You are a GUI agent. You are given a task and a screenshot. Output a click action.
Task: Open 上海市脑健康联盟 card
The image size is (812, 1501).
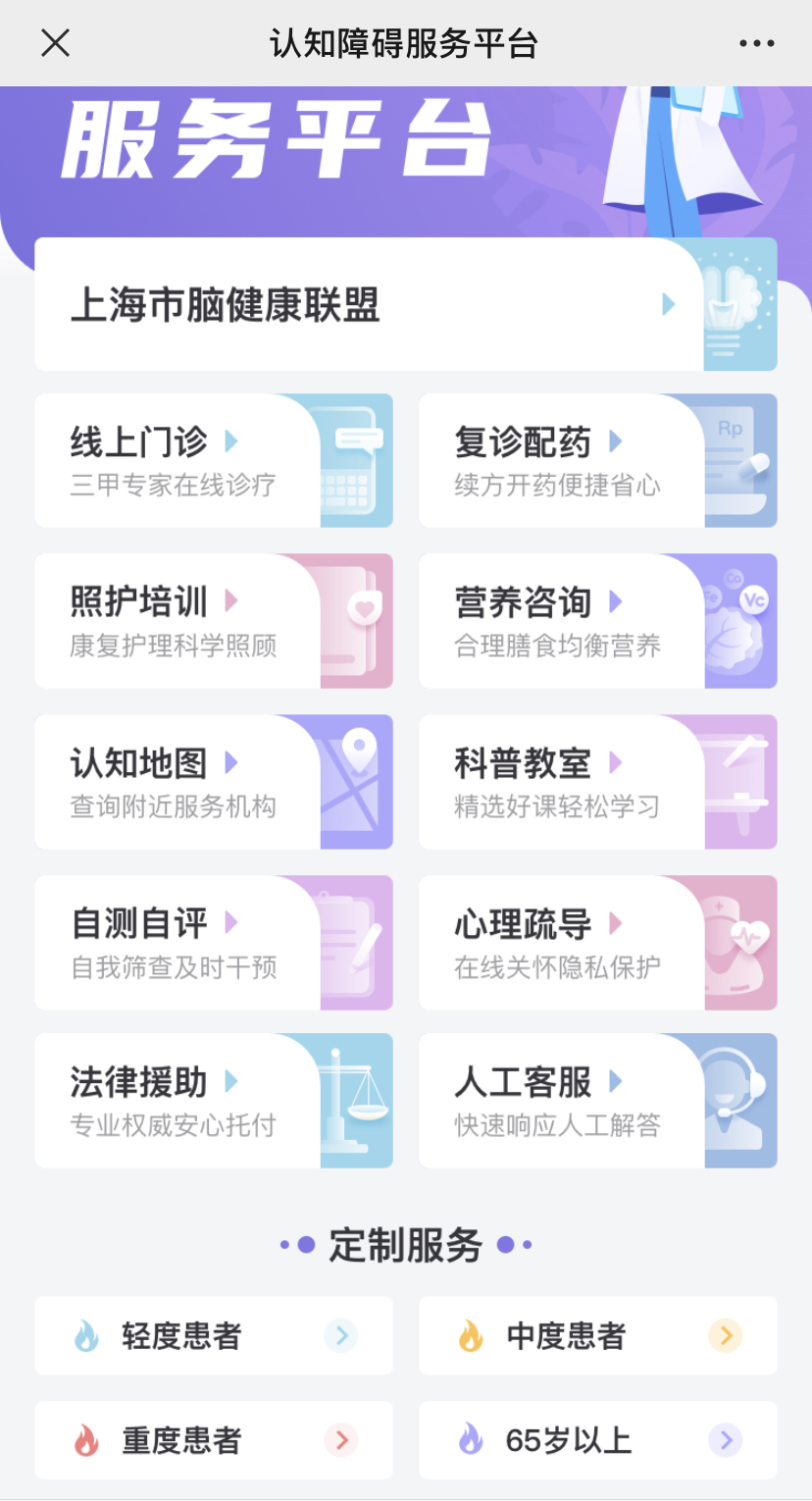[x=406, y=304]
